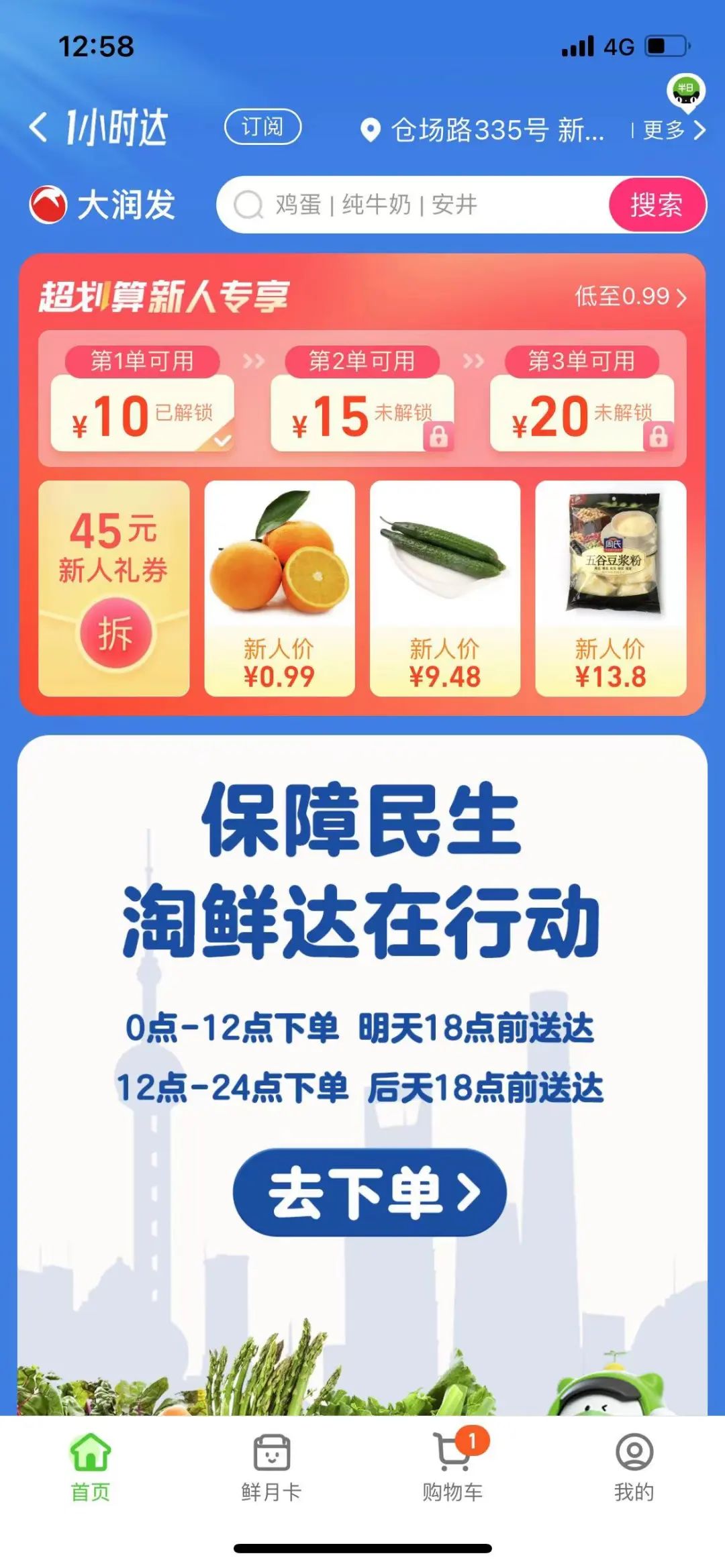
Task: Switch to the 我的 profile tab
Action: [634, 1467]
